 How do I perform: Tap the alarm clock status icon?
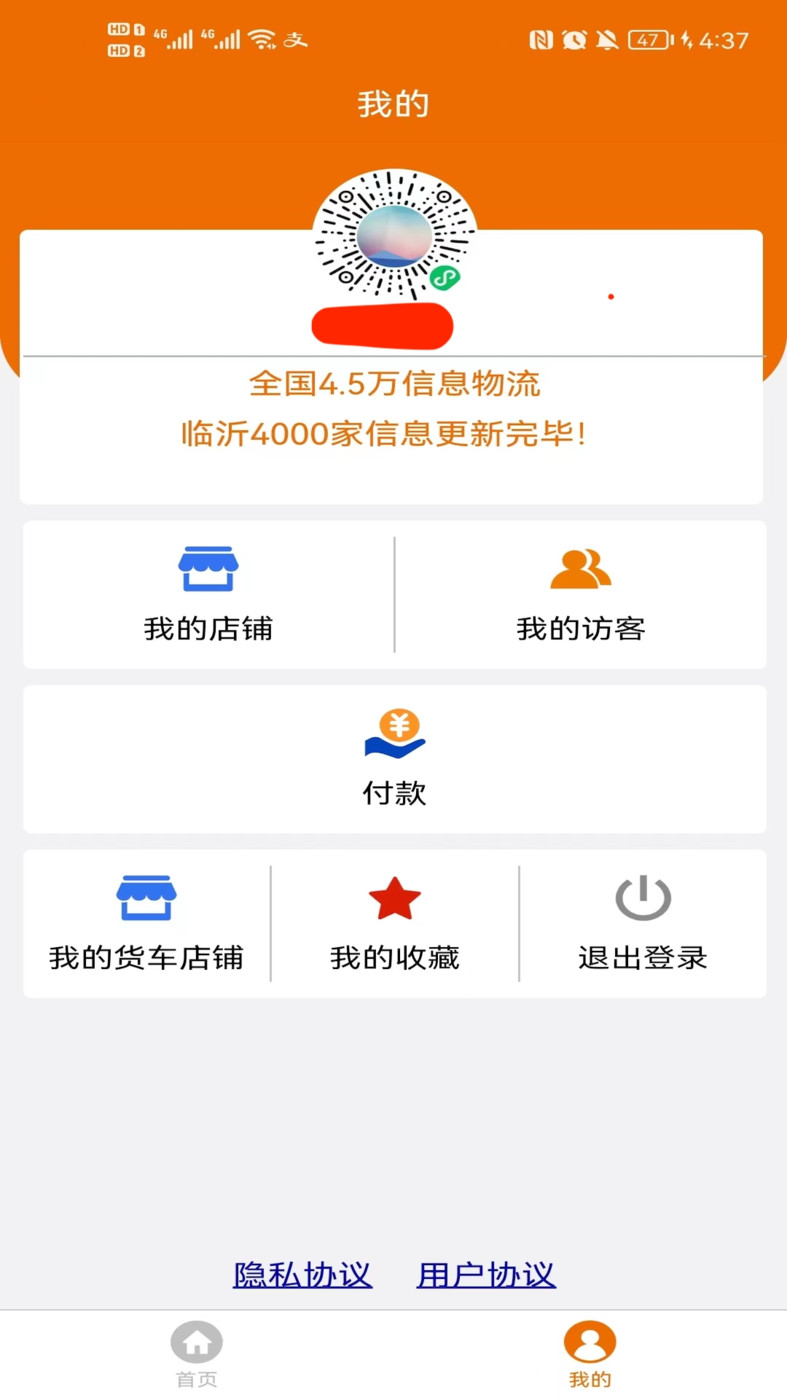[573, 40]
